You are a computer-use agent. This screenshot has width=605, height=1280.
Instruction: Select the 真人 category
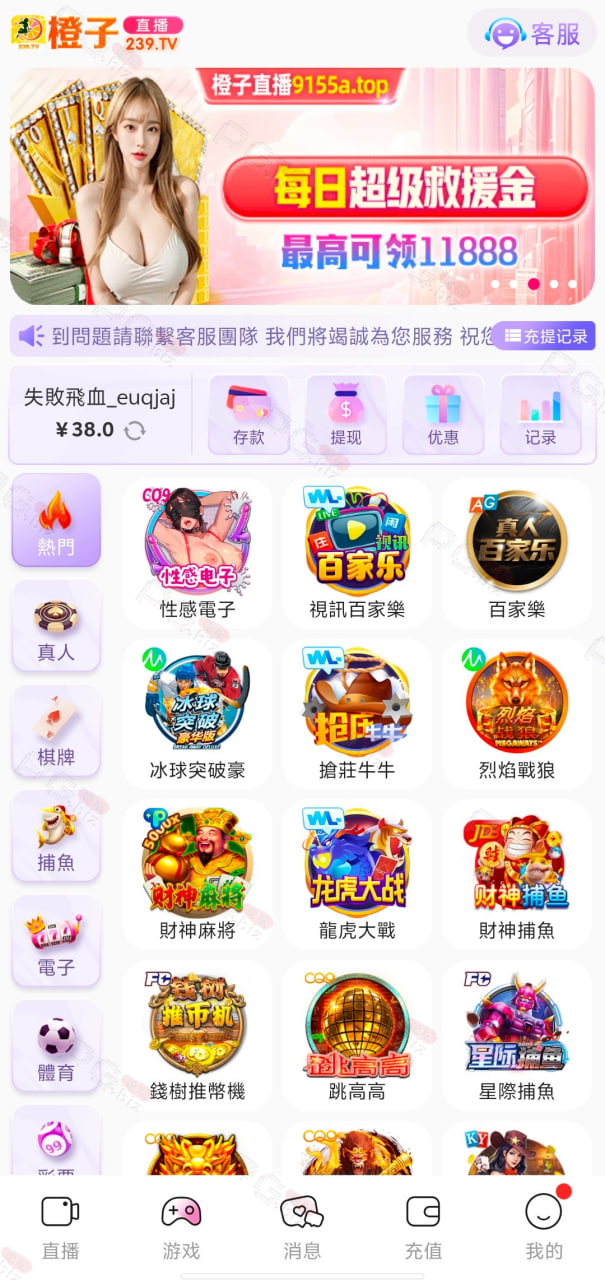[56, 626]
